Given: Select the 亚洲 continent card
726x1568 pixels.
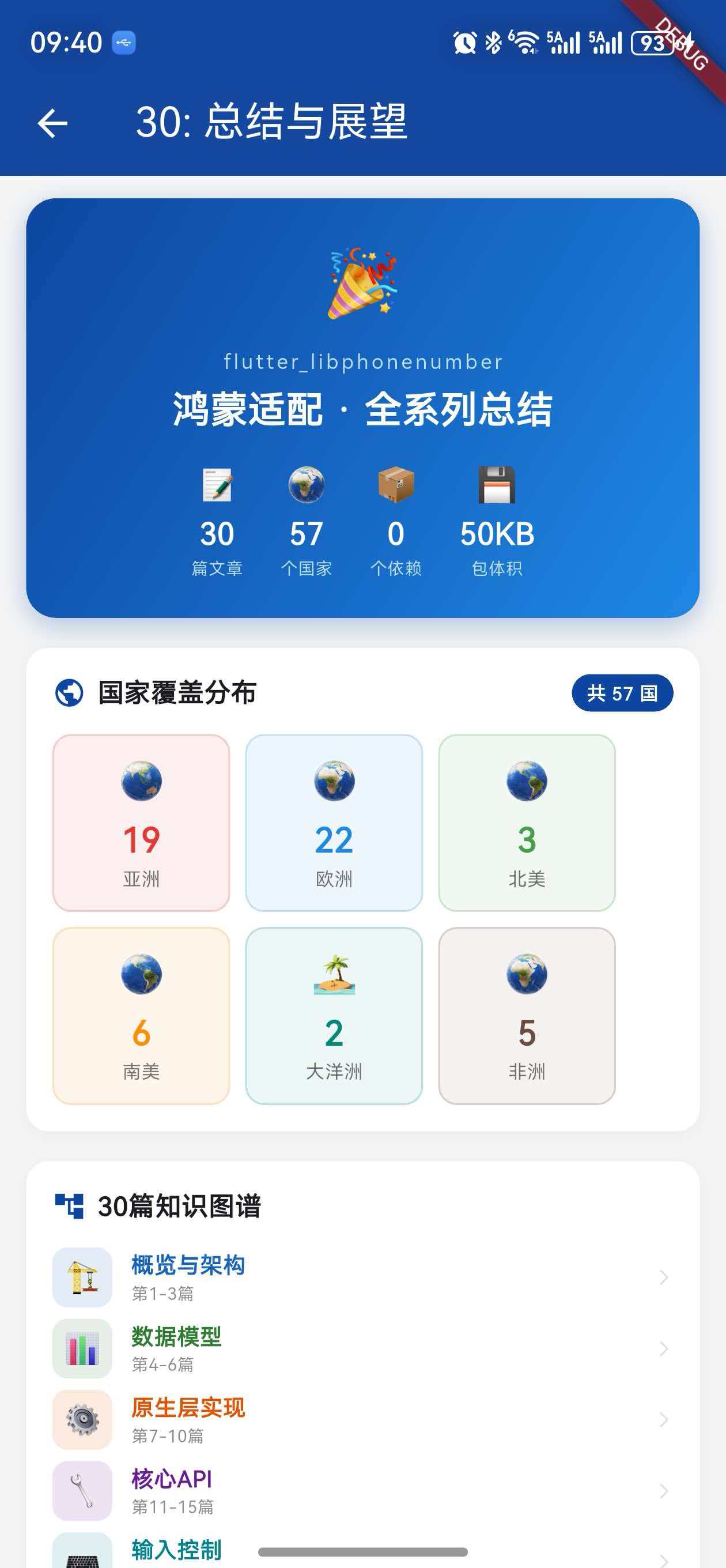Looking at the screenshot, I should [x=141, y=821].
